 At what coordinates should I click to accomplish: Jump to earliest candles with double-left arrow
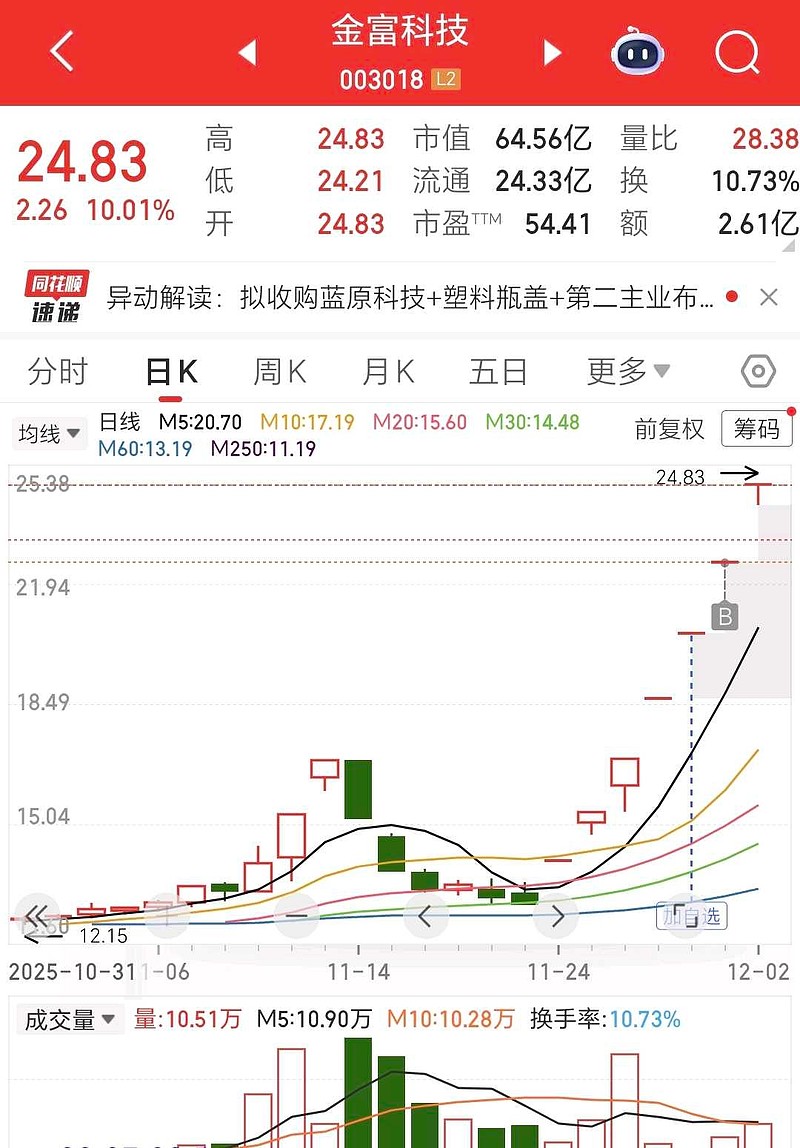(37, 915)
